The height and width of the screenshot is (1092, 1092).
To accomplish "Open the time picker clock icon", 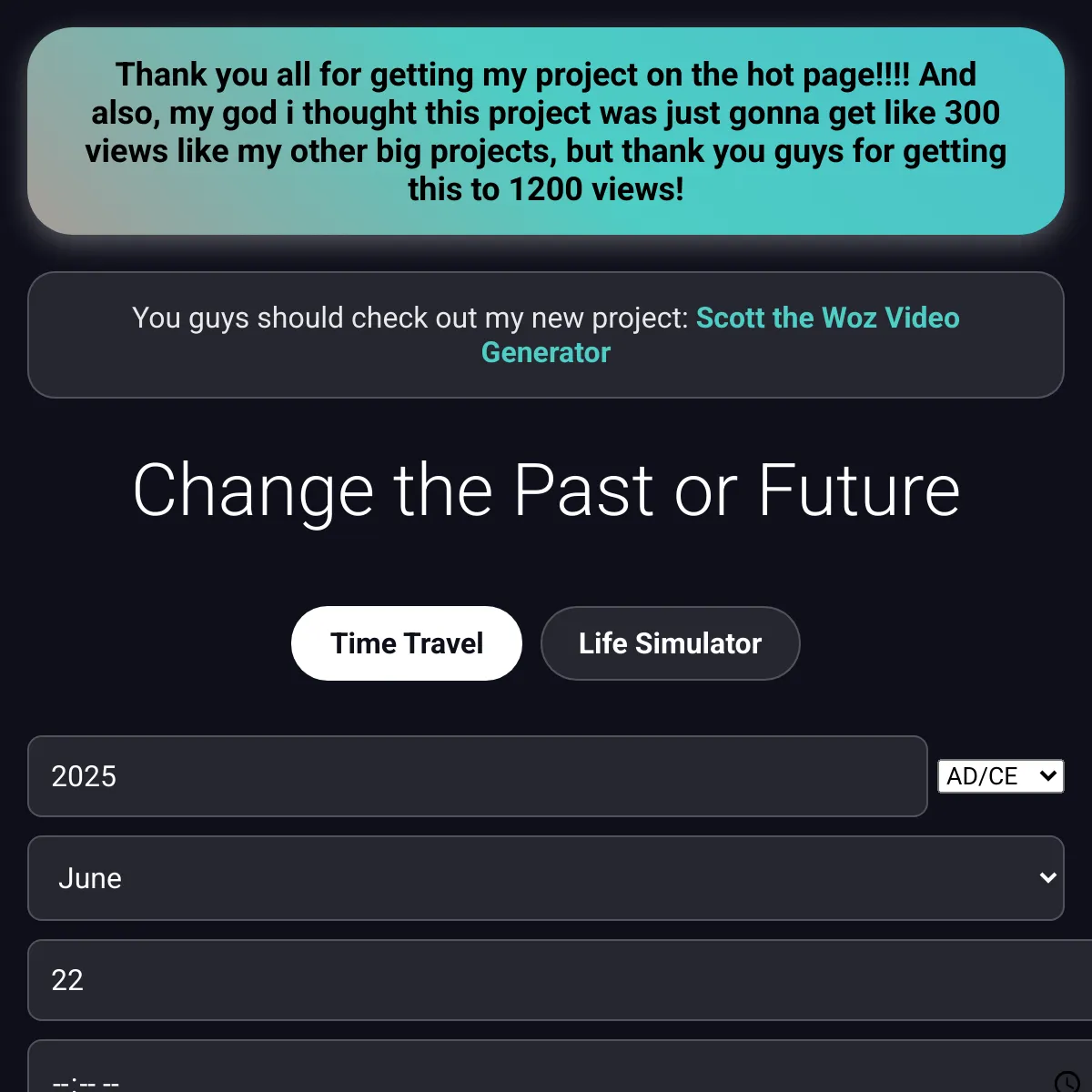I will click(1067, 1082).
